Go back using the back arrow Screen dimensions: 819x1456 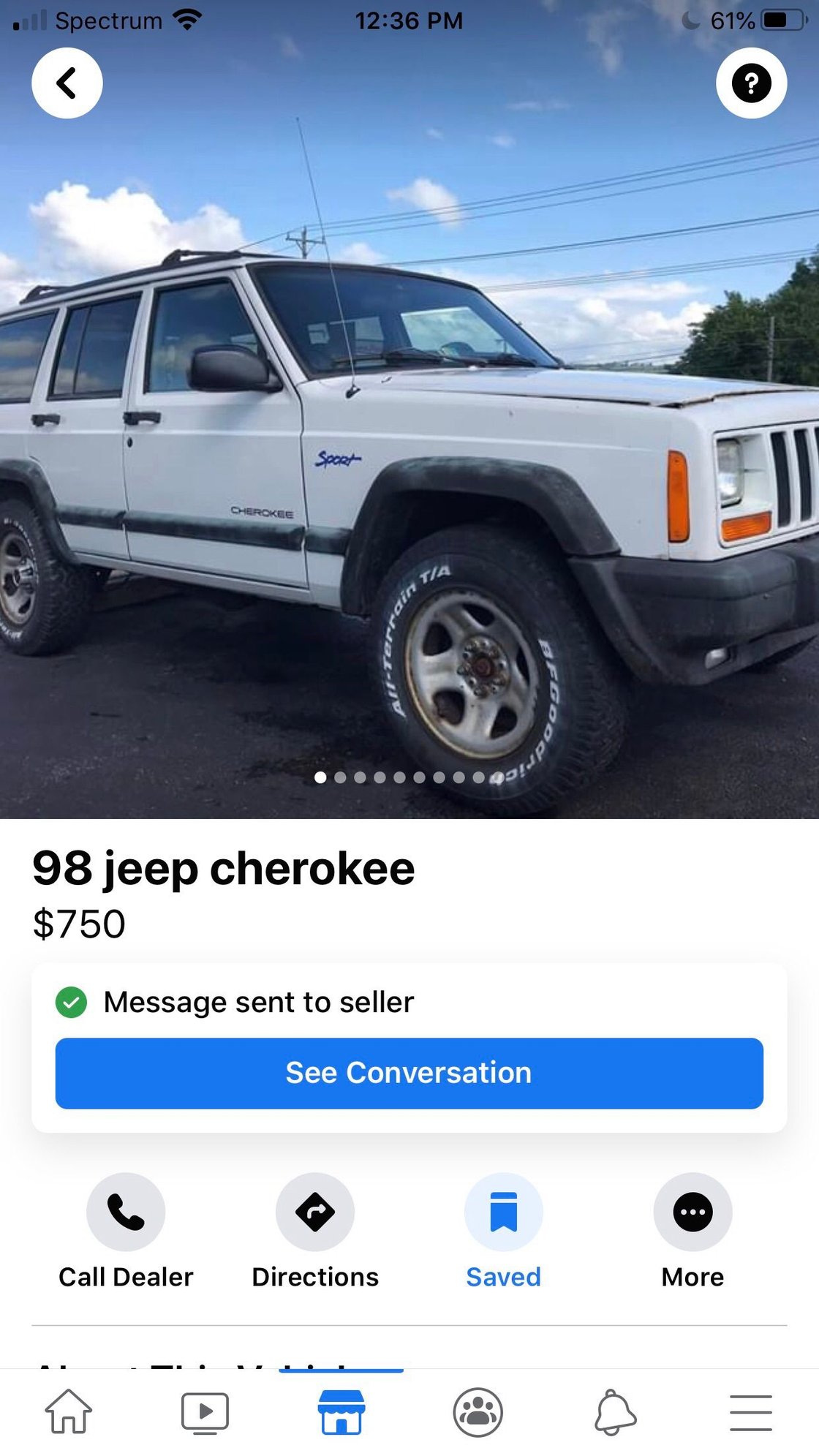tap(67, 83)
